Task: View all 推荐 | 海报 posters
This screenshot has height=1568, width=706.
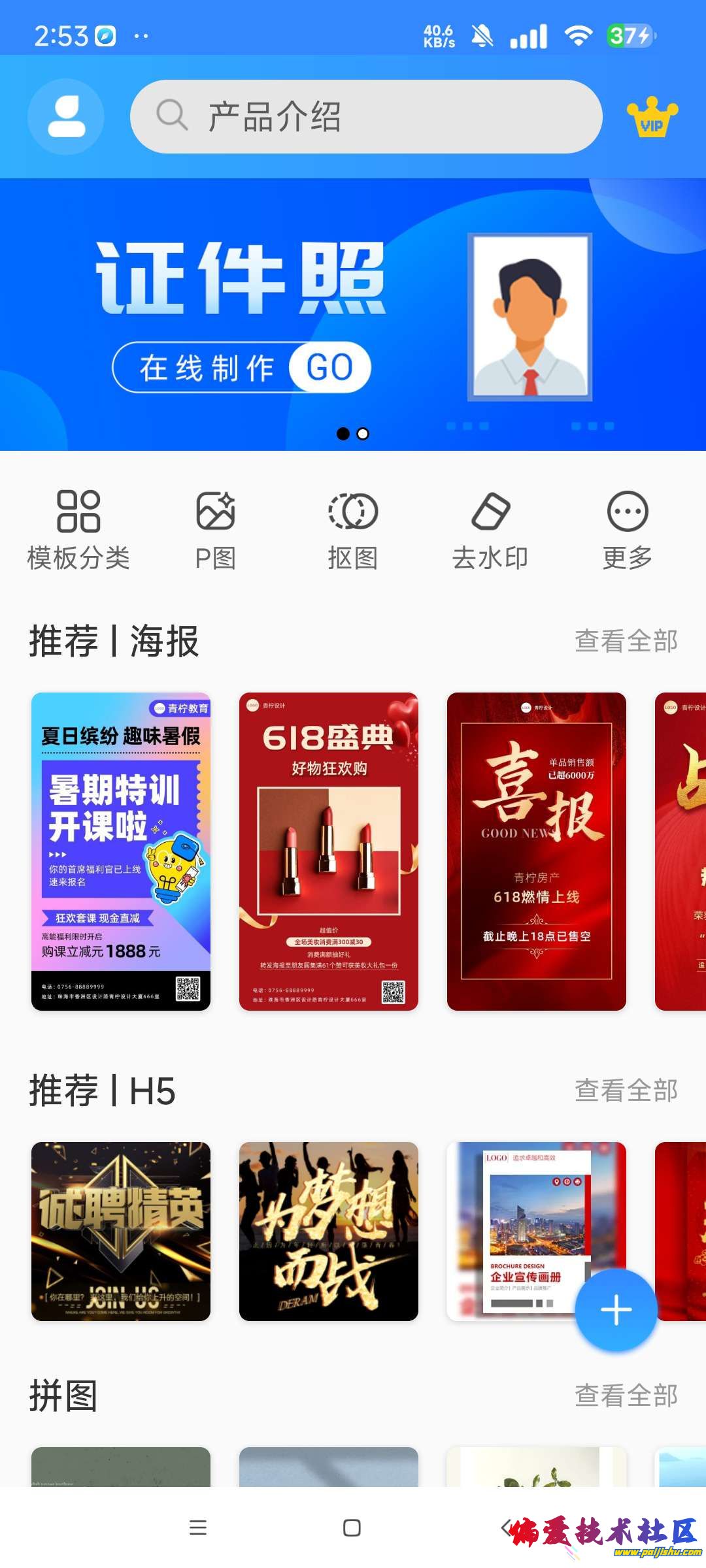Action: tap(626, 641)
